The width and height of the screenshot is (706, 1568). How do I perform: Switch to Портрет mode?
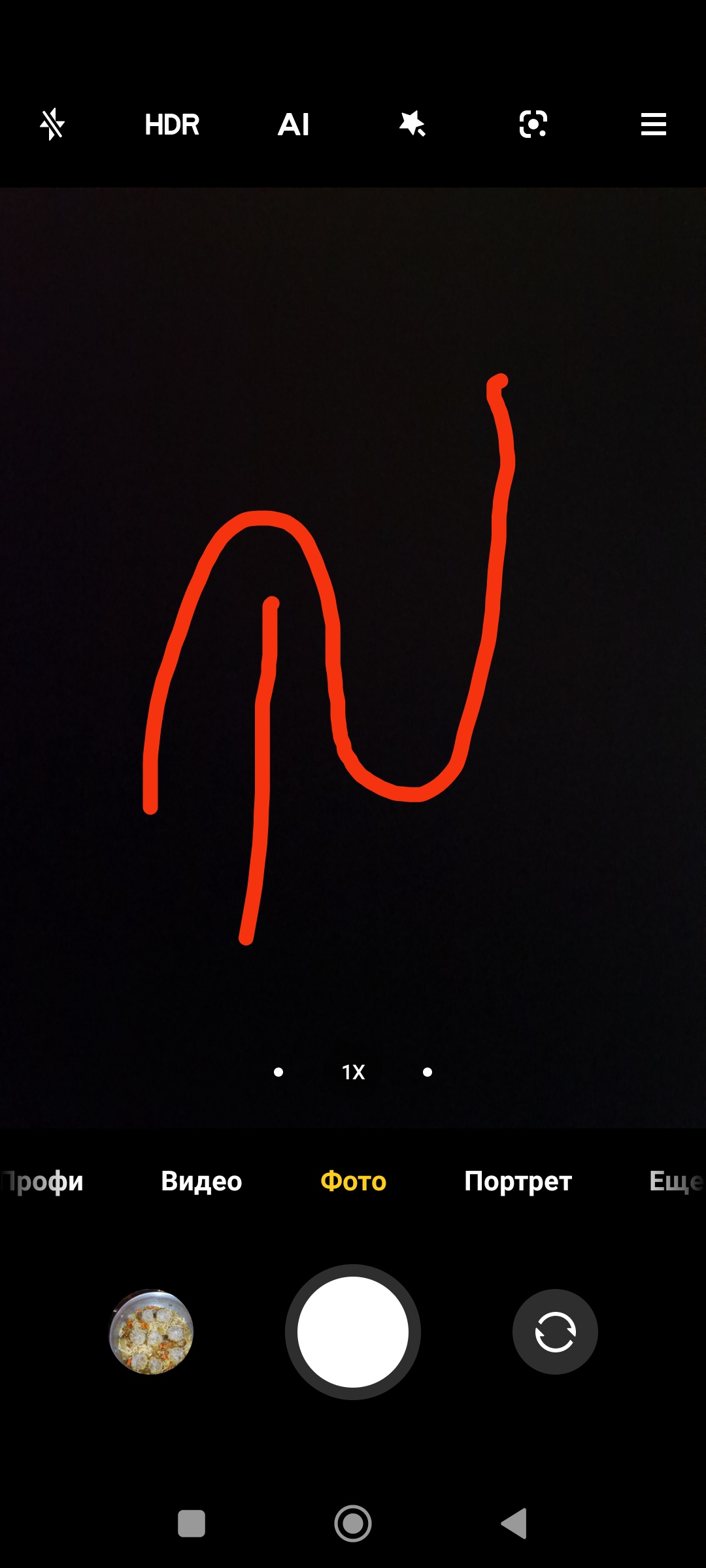pyautogui.click(x=518, y=1181)
